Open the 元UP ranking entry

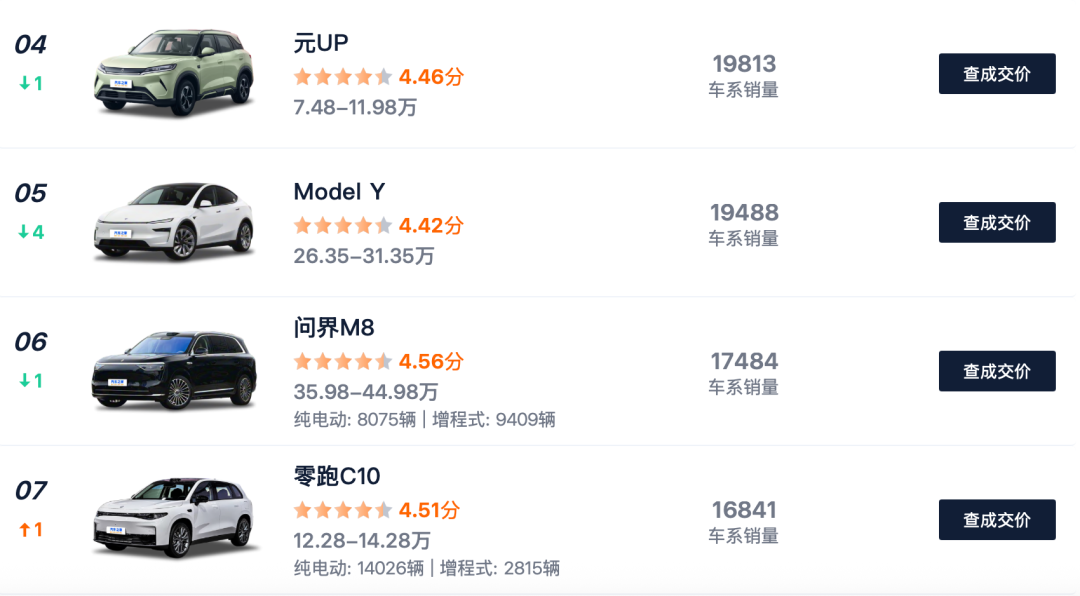pos(537,74)
